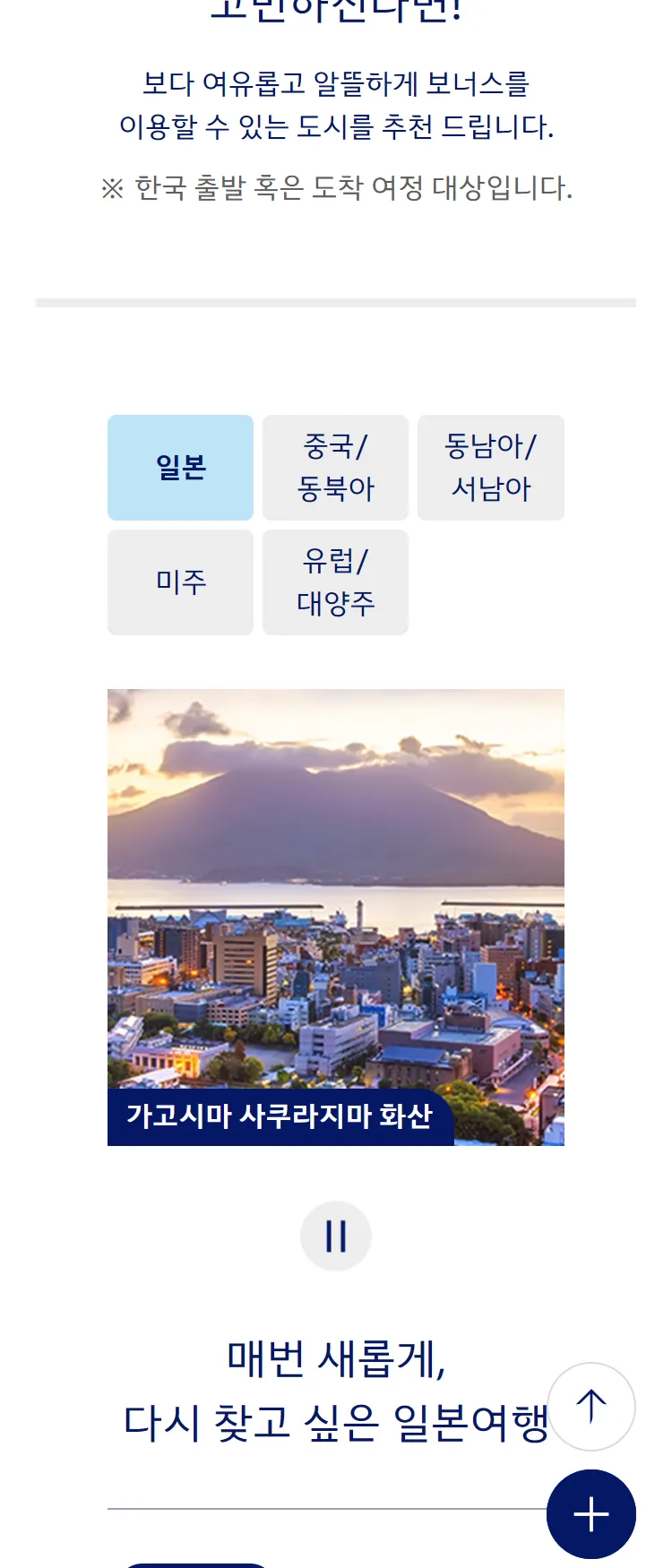The image size is (672, 1568).
Task: Choose the 유럽/대양주 tab
Action: (x=335, y=582)
